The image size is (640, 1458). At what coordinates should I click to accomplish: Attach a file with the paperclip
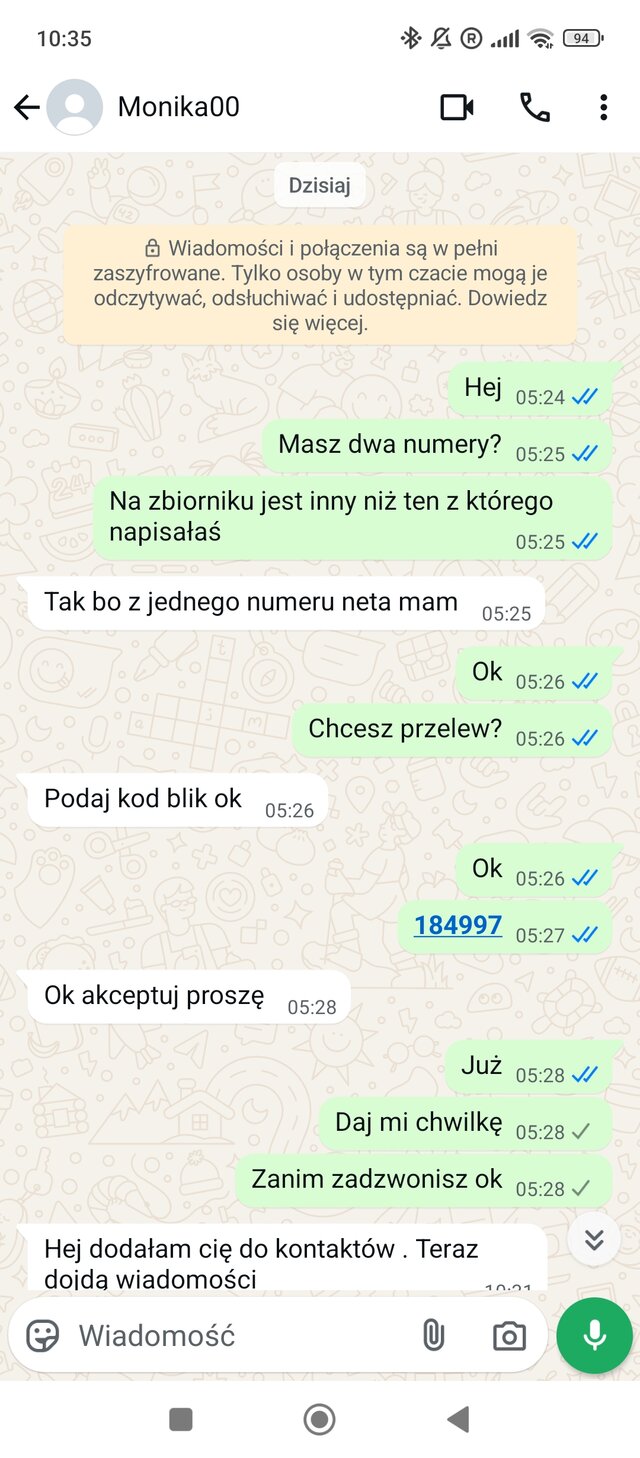tap(433, 1335)
